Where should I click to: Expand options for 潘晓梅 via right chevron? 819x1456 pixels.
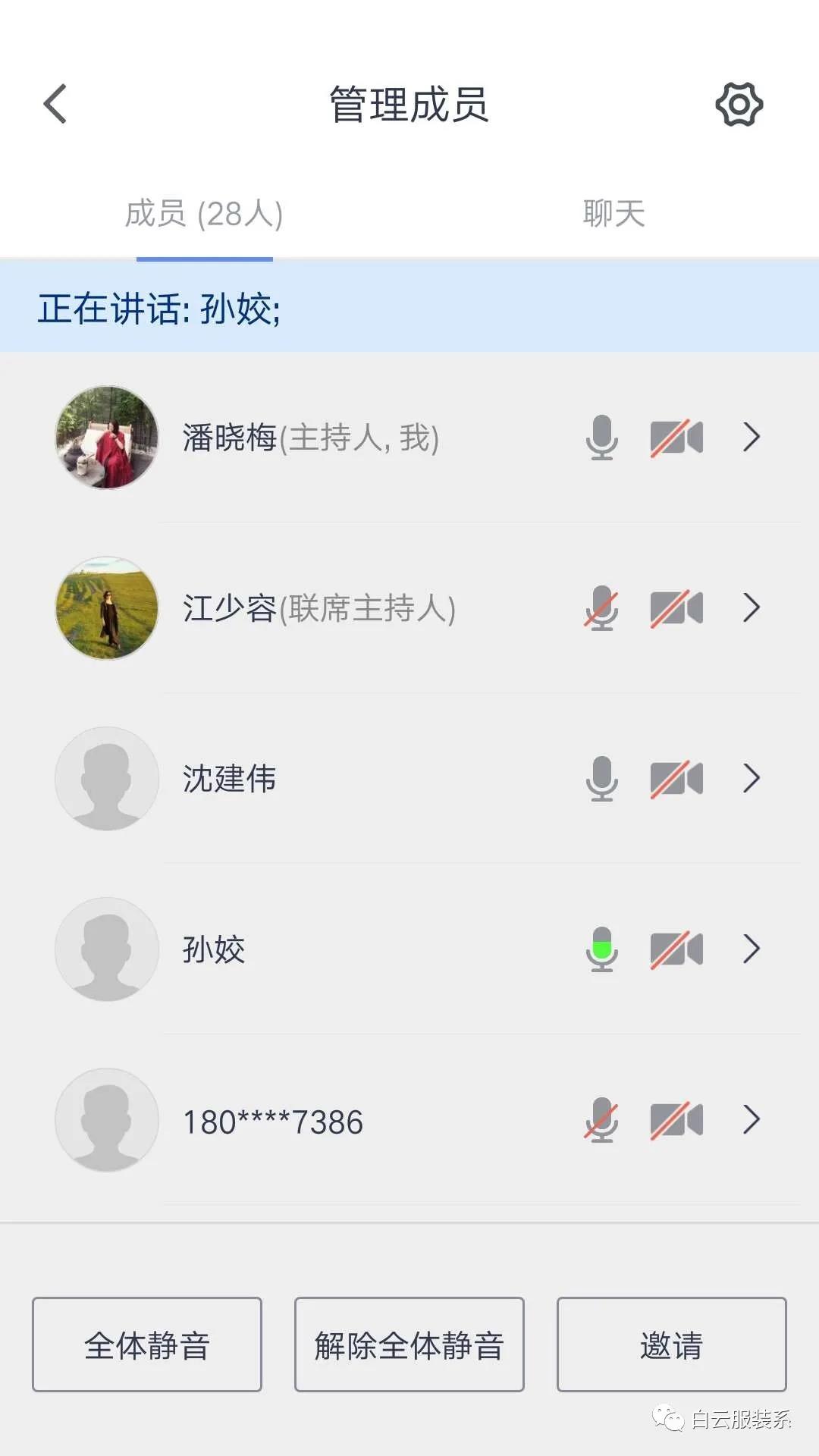click(752, 437)
